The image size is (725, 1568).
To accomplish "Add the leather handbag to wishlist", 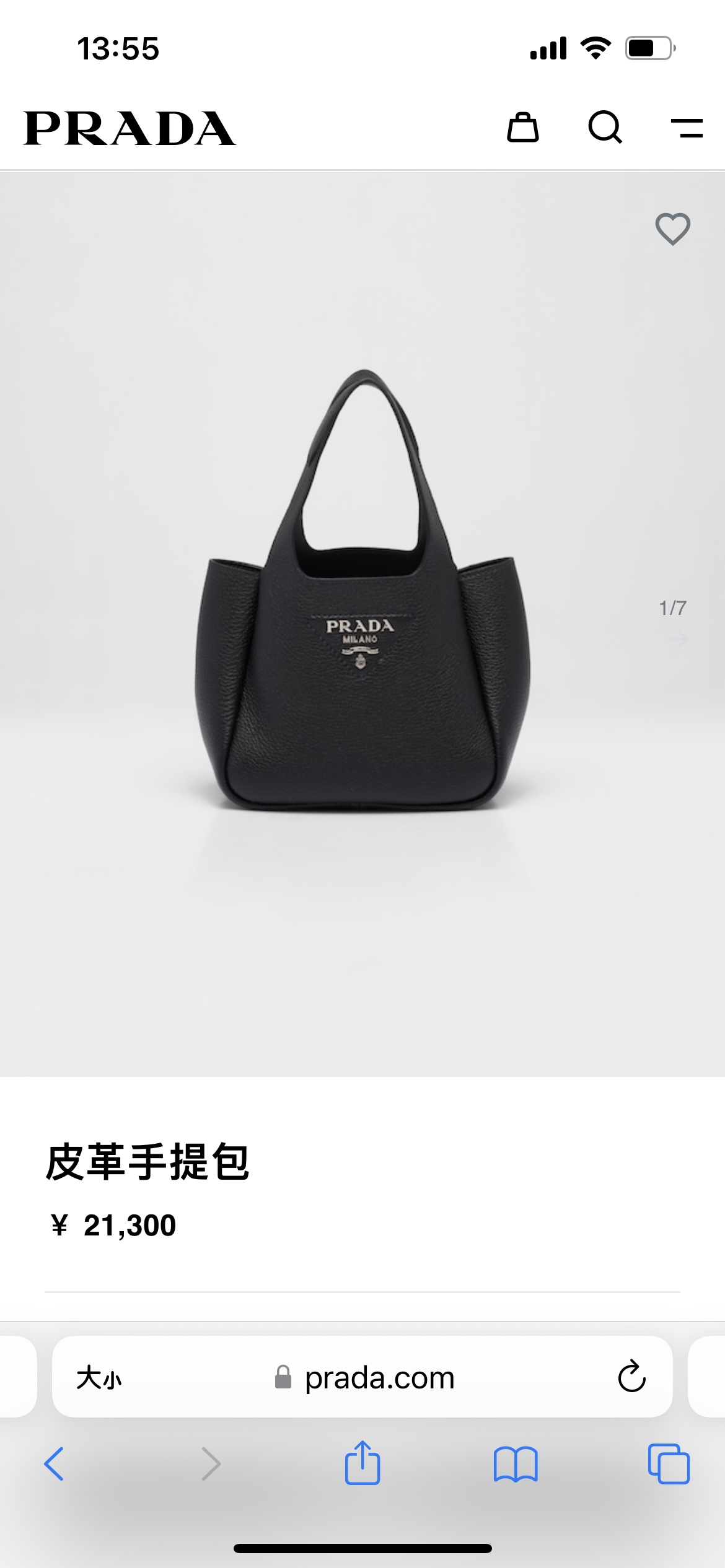I will [672, 229].
